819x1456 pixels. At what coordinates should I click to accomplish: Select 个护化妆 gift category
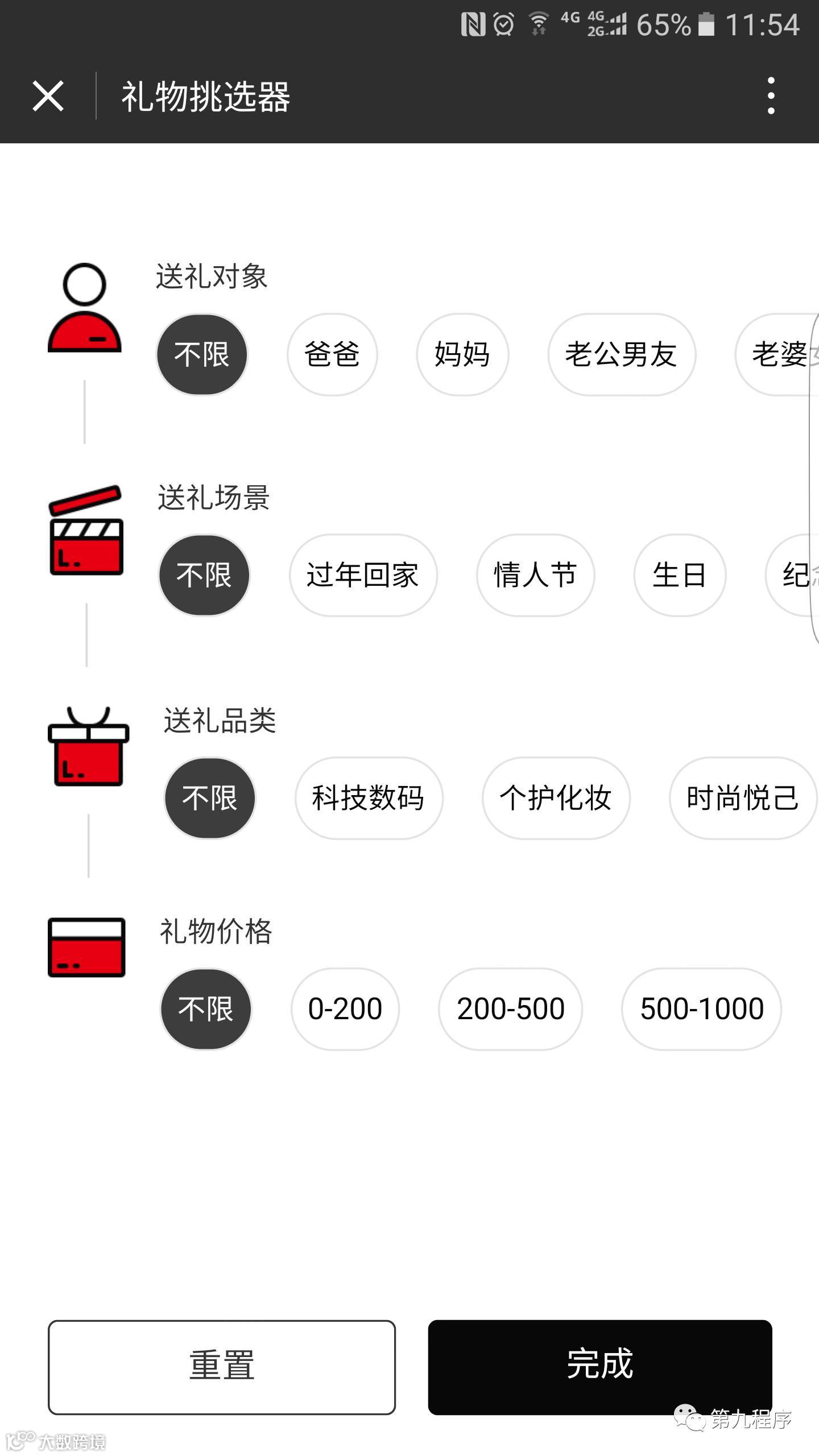coord(556,798)
